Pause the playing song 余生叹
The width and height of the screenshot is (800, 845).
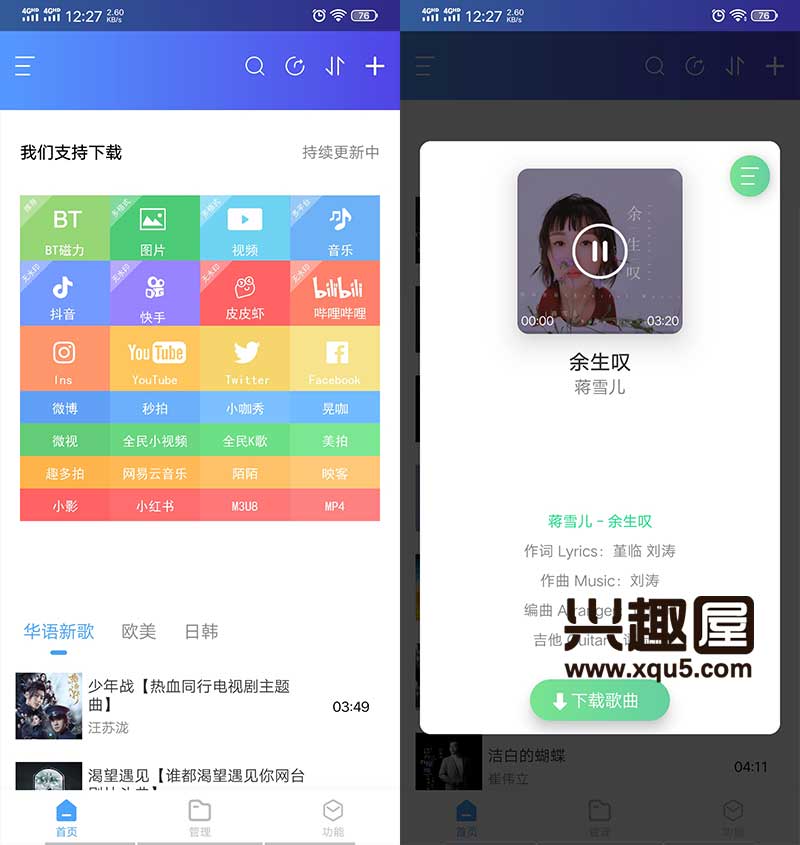point(600,251)
